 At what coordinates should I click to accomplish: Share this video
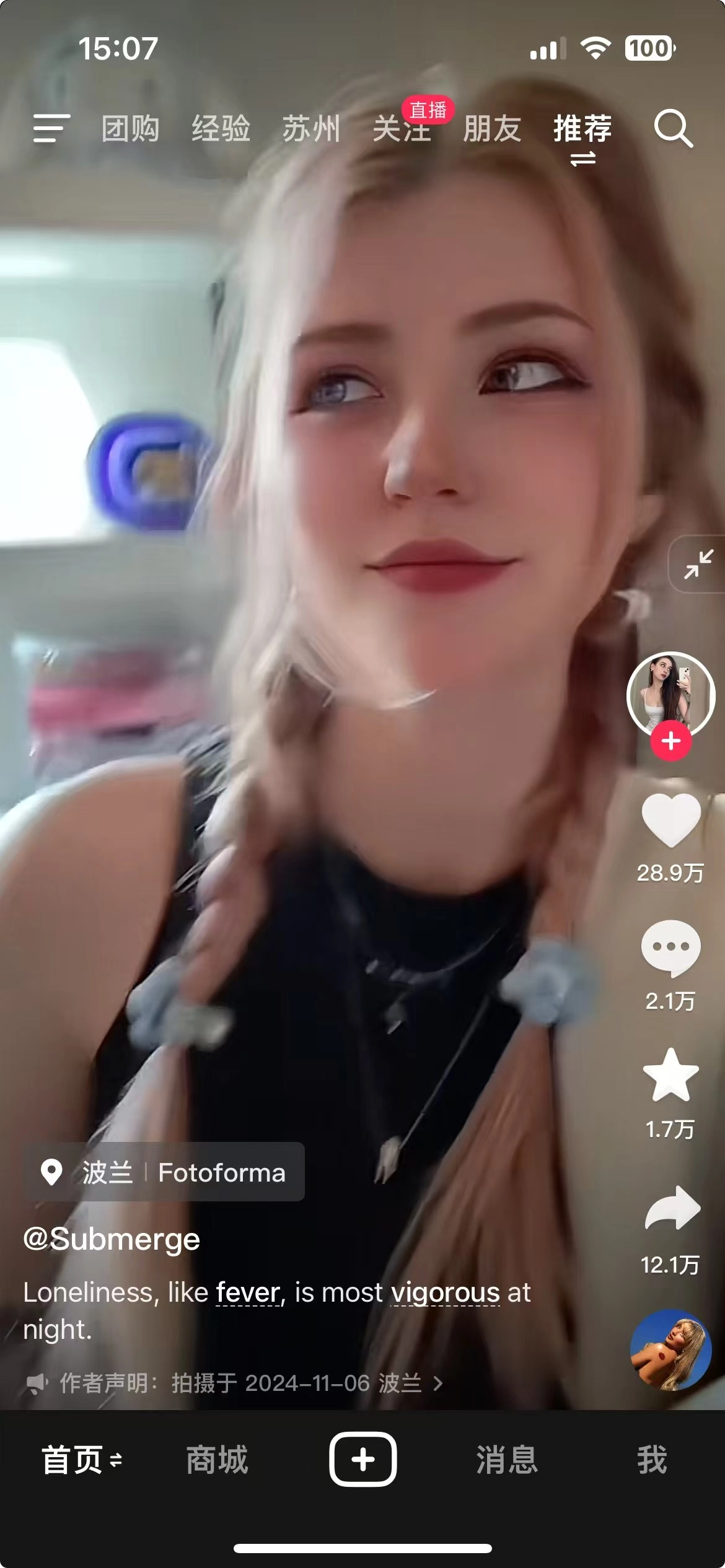point(672,1209)
